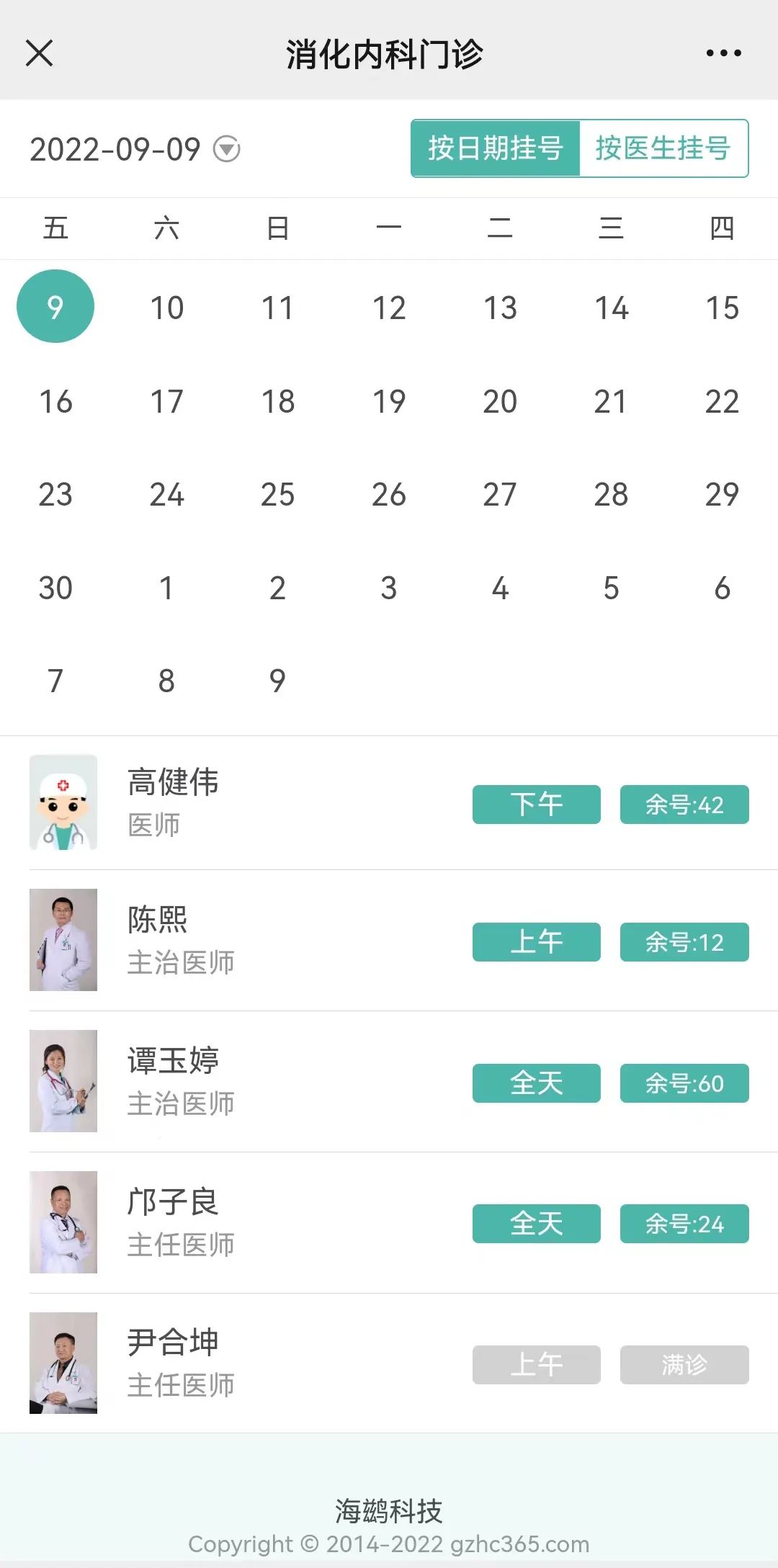
Task: Switch to 按医生挂号 tab
Action: tap(663, 148)
